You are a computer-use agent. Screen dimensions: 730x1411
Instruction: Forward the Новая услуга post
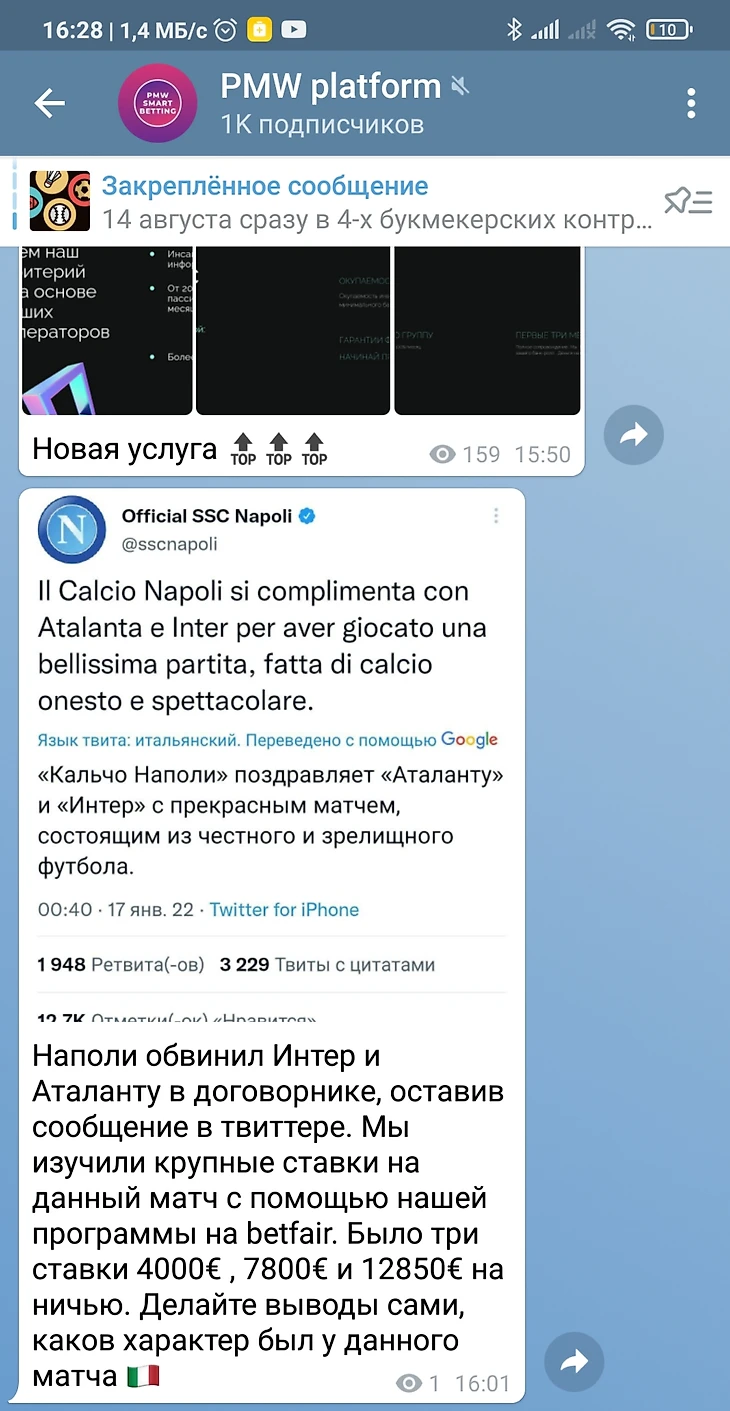(634, 434)
